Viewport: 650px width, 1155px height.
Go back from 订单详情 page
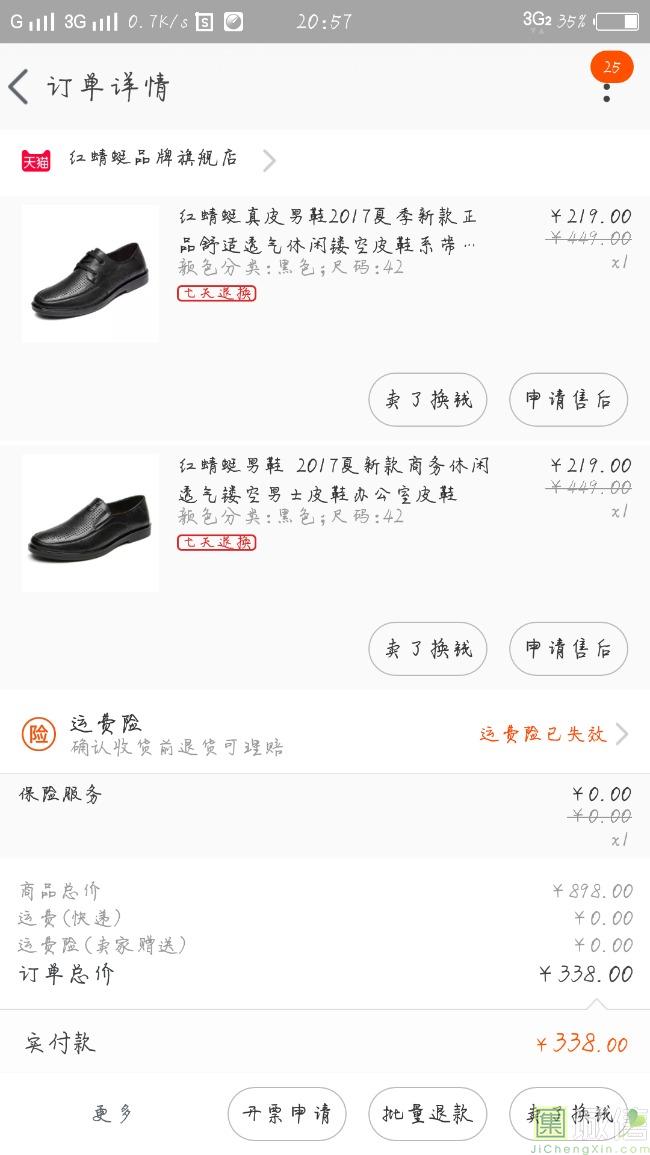[20, 87]
